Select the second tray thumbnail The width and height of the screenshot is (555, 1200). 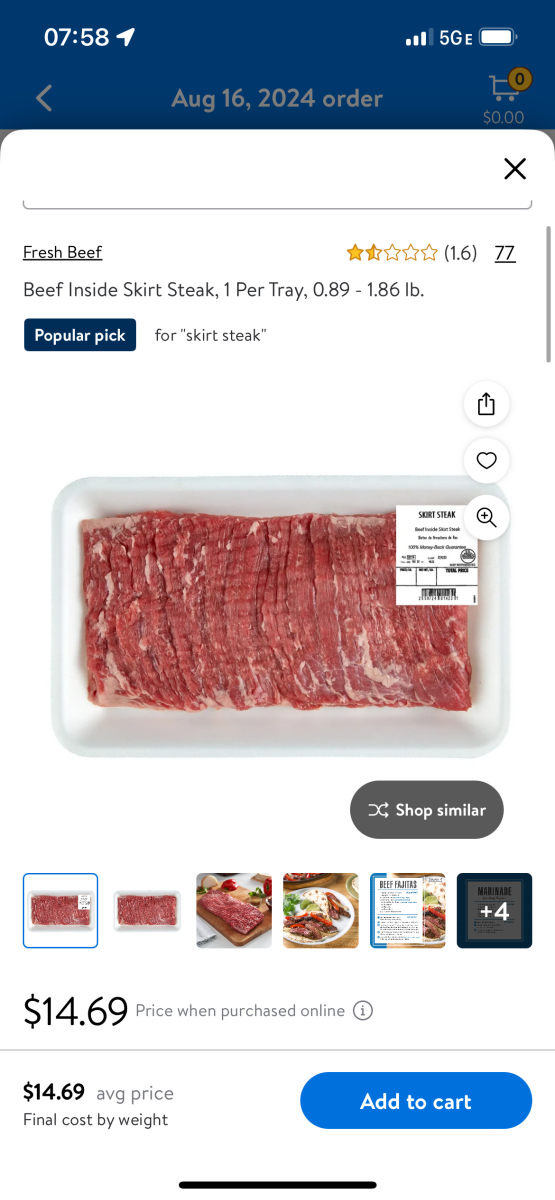pos(147,911)
